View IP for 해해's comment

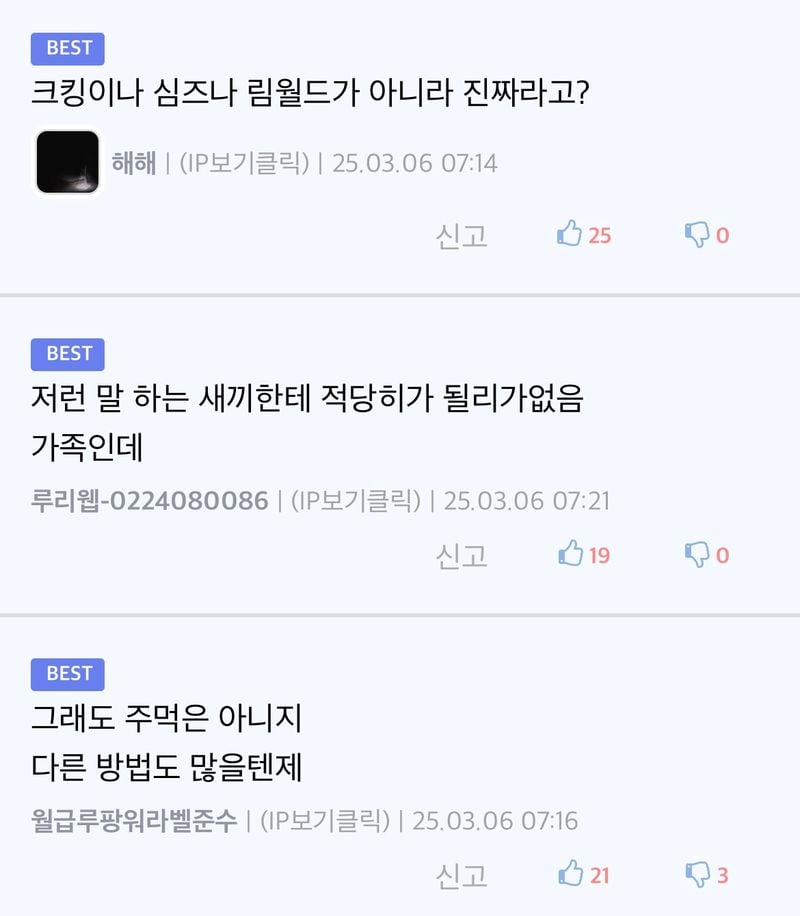pyautogui.click(x=244, y=163)
